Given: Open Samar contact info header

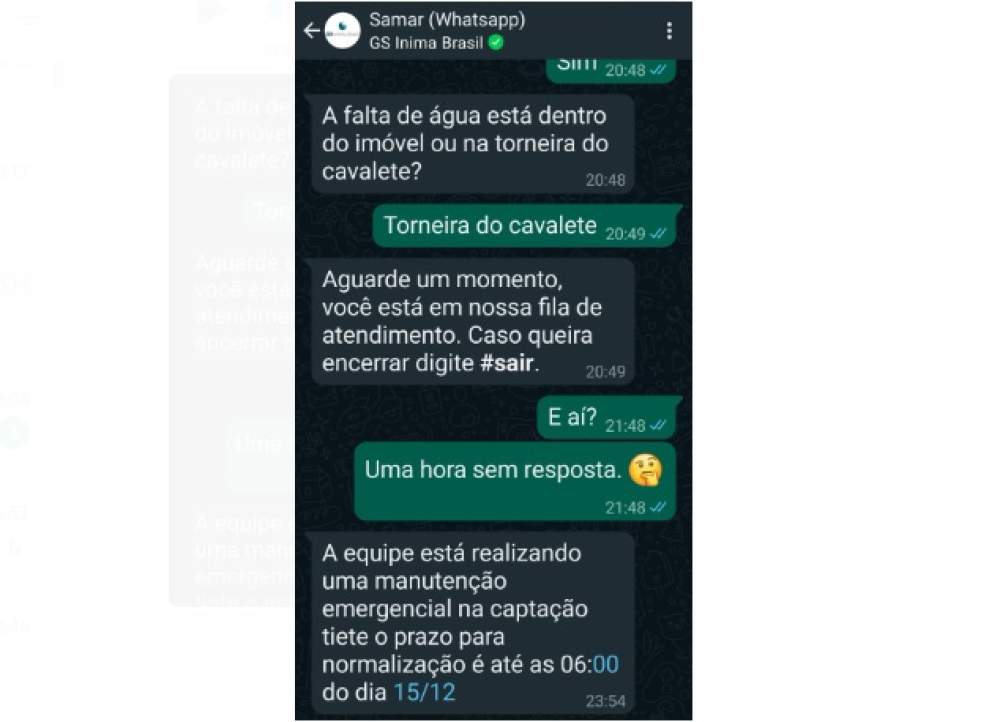Looking at the screenshot, I should 445,30.
